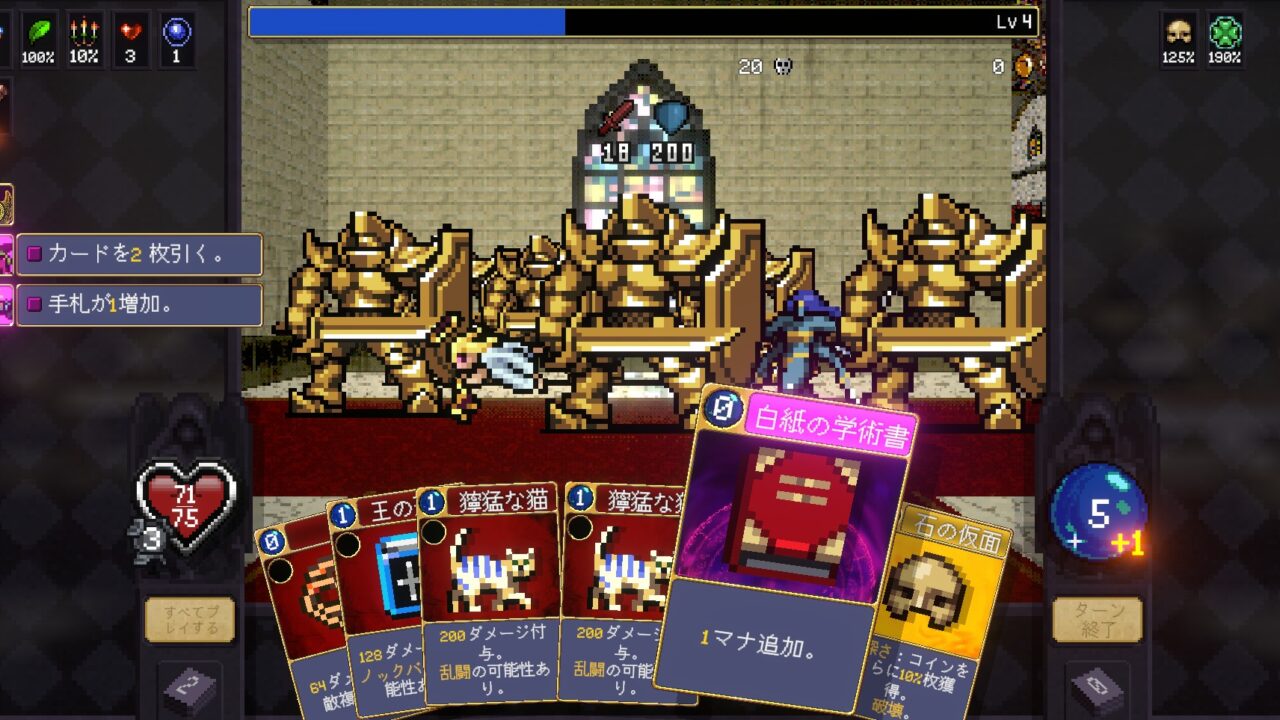Tap the ターン終了 end turn button
The height and width of the screenshot is (720, 1280).
1097,619
